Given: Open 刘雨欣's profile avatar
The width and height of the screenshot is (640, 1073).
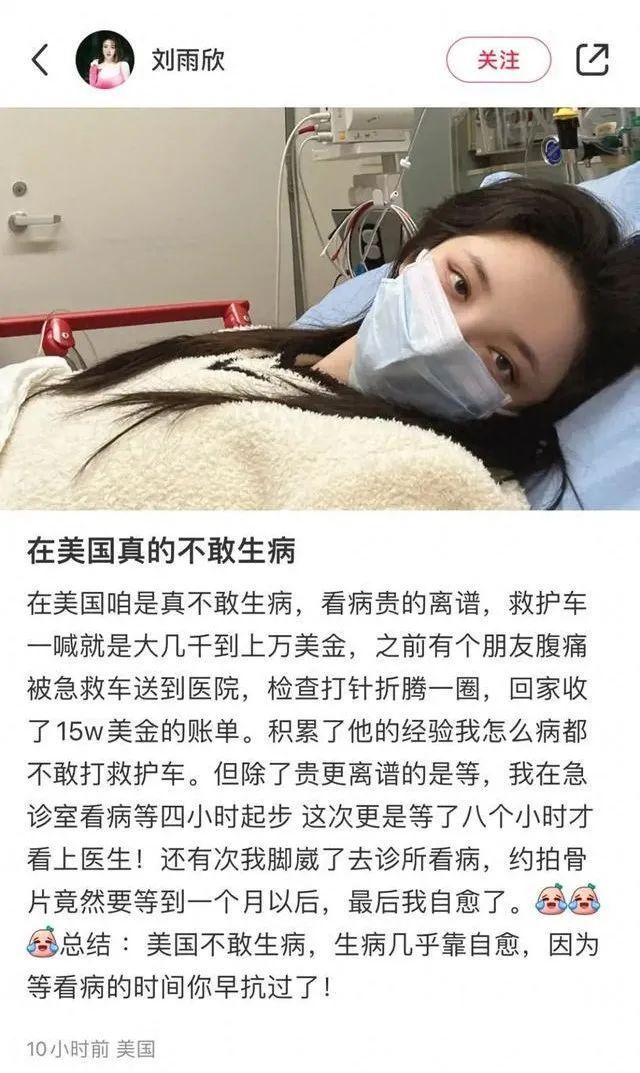Looking at the screenshot, I should [x=104, y=60].
